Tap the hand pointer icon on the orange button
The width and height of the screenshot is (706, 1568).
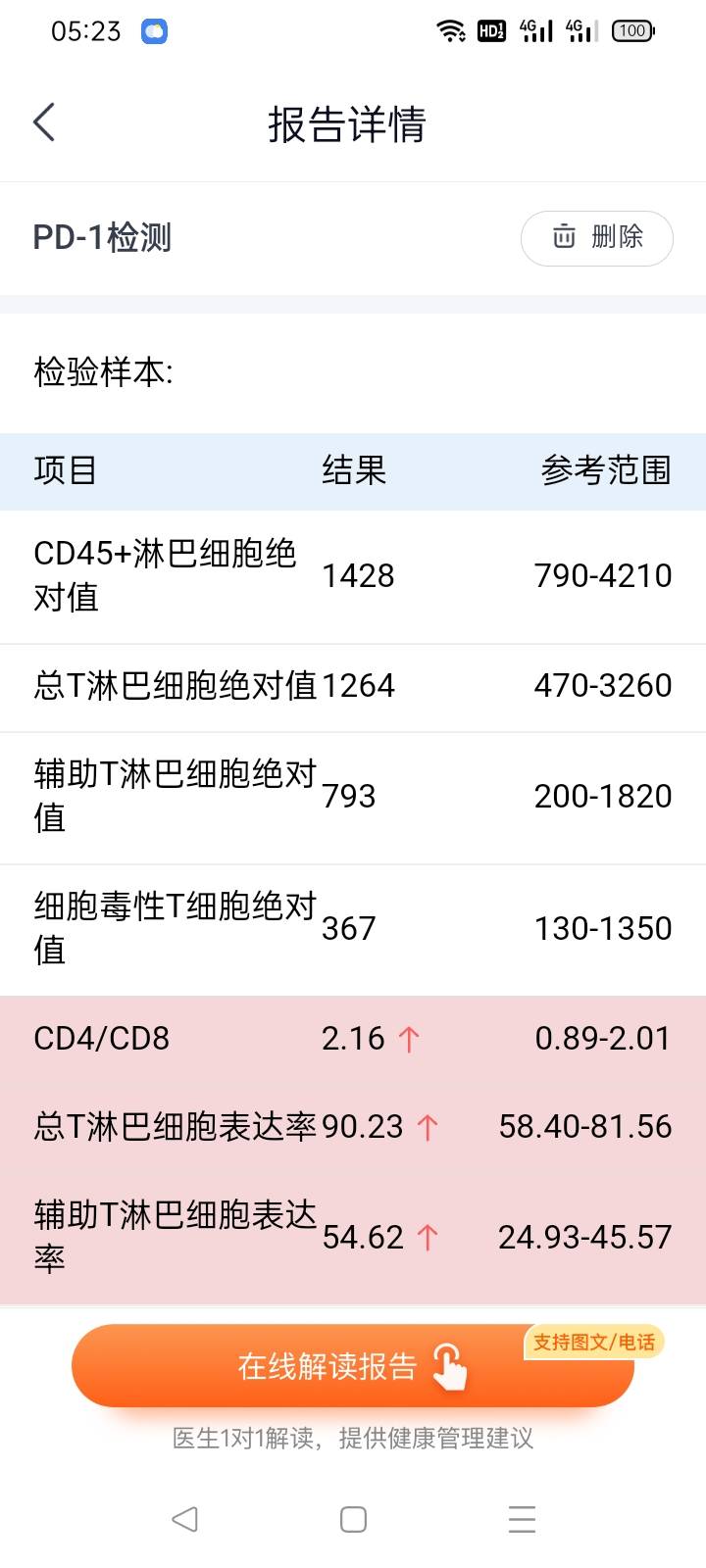pos(450,1364)
